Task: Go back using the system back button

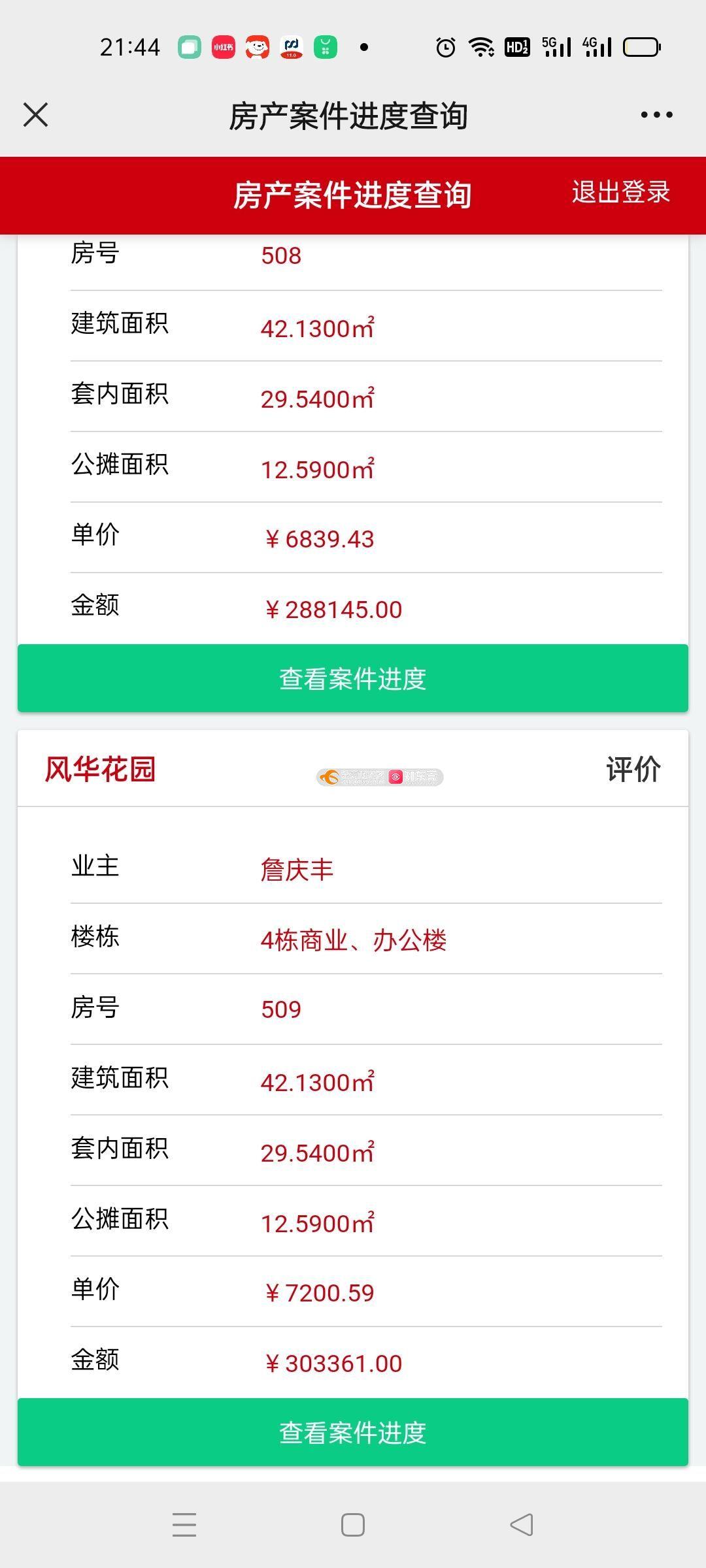Action: click(x=522, y=1525)
